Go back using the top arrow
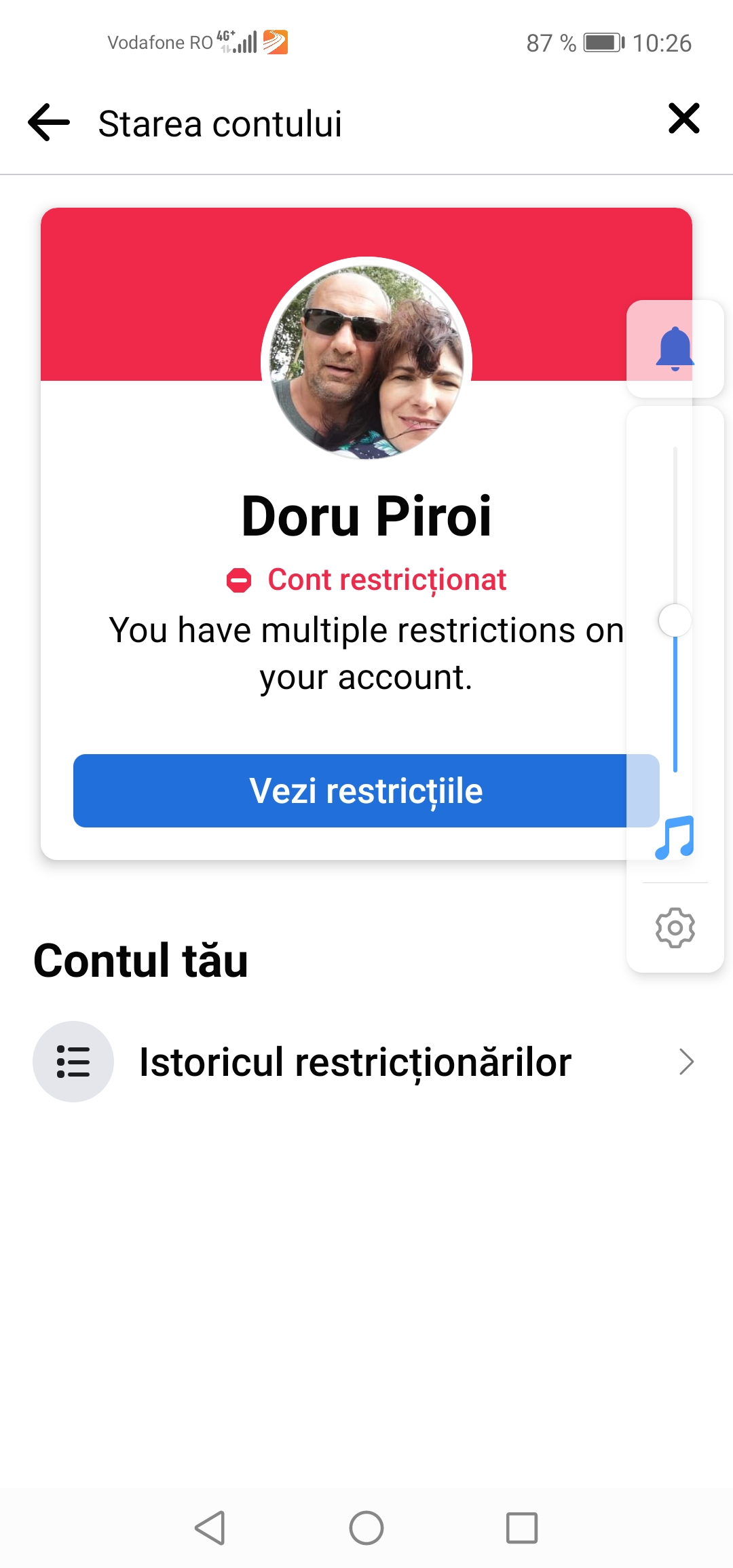The image size is (733, 1568). 49,123
